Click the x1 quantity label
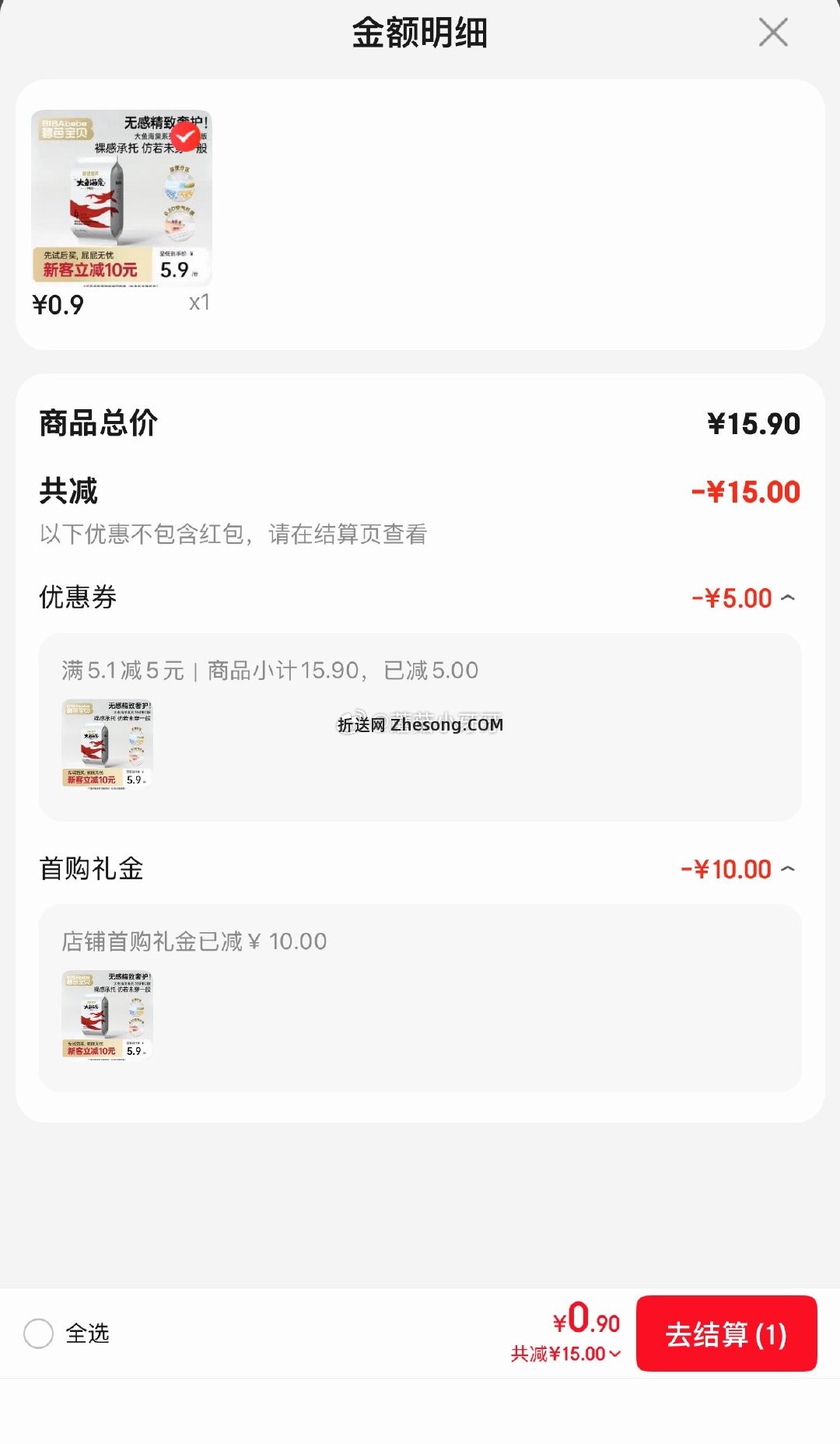 pyautogui.click(x=199, y=303)
